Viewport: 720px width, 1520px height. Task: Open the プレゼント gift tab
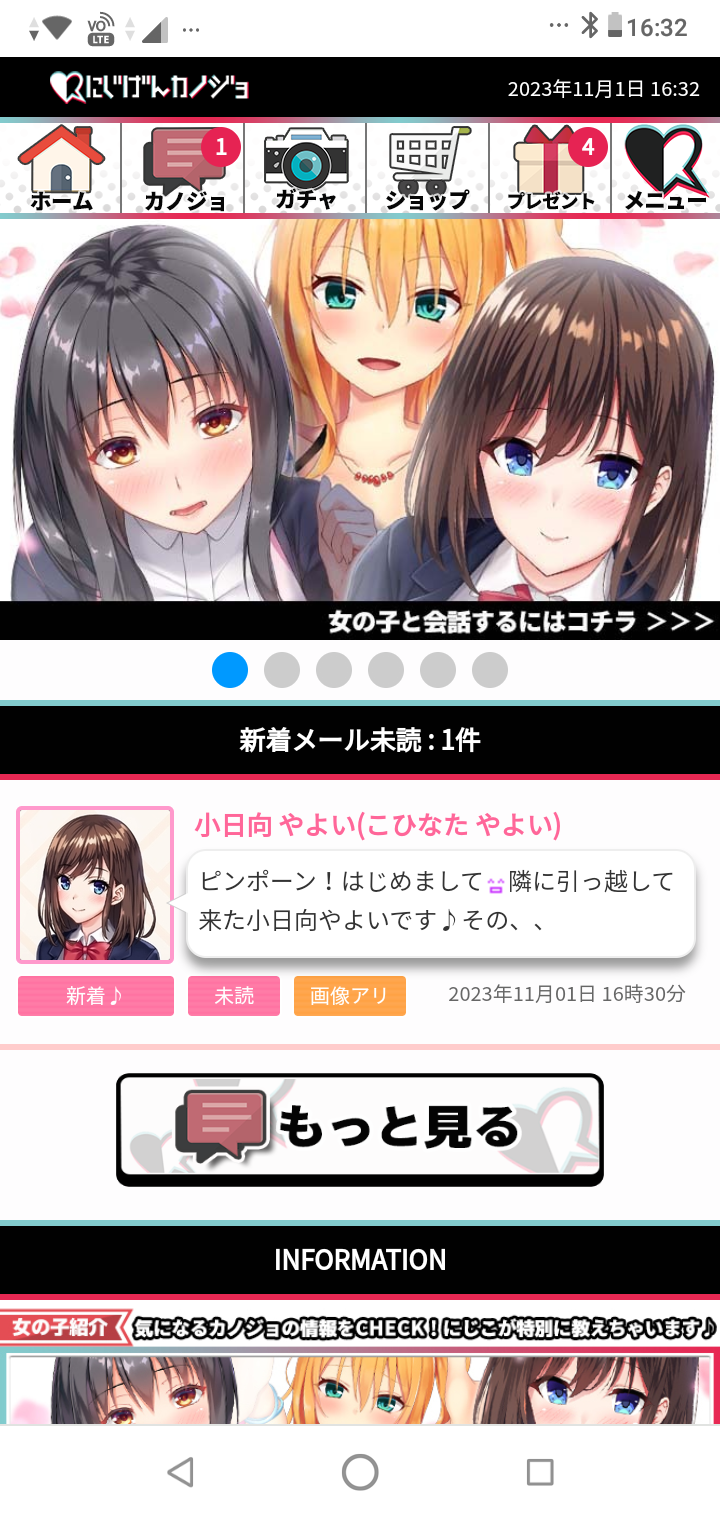[550, 168]
